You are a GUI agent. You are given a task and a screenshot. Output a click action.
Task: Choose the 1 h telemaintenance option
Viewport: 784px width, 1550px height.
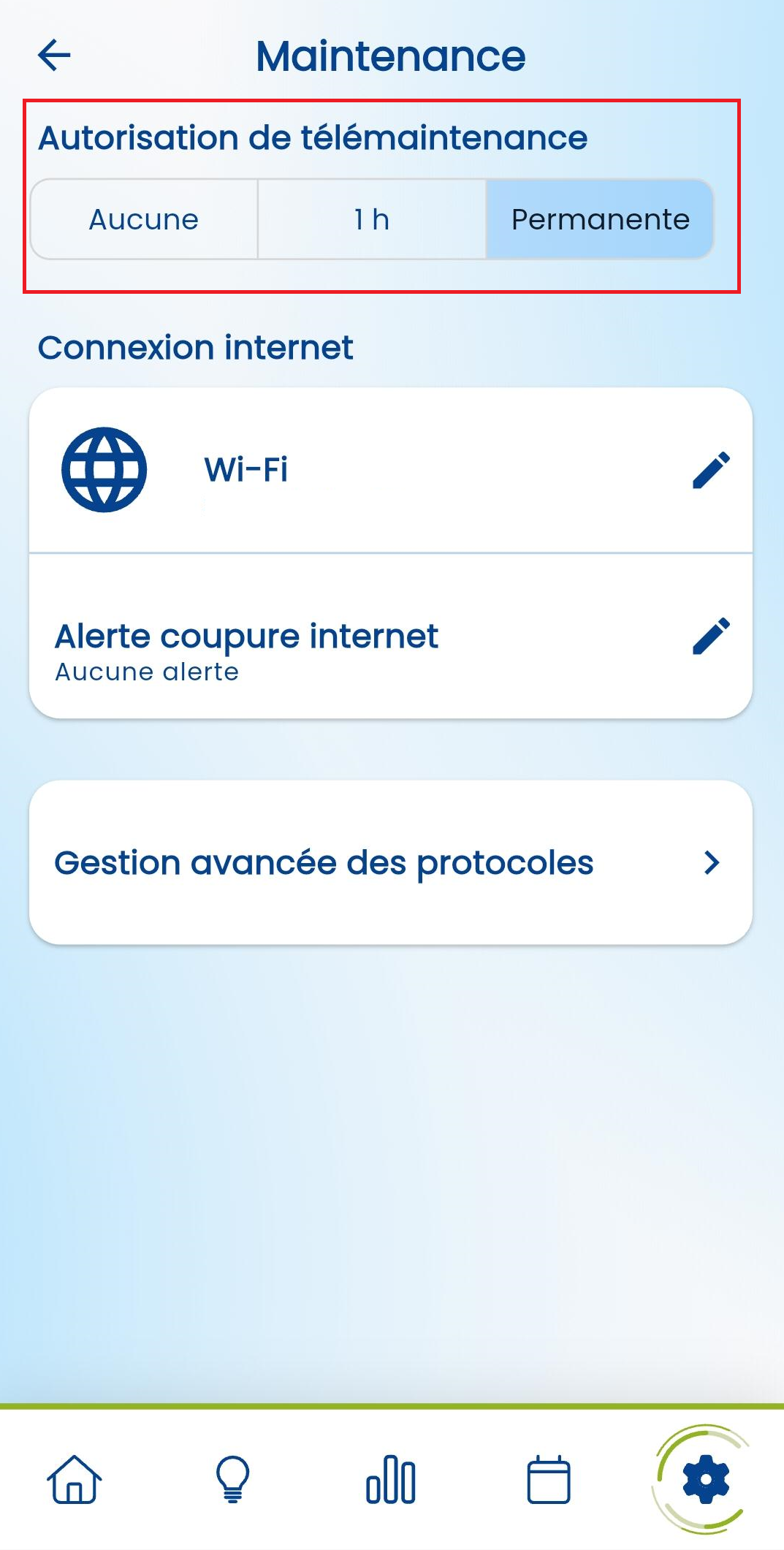372,219
